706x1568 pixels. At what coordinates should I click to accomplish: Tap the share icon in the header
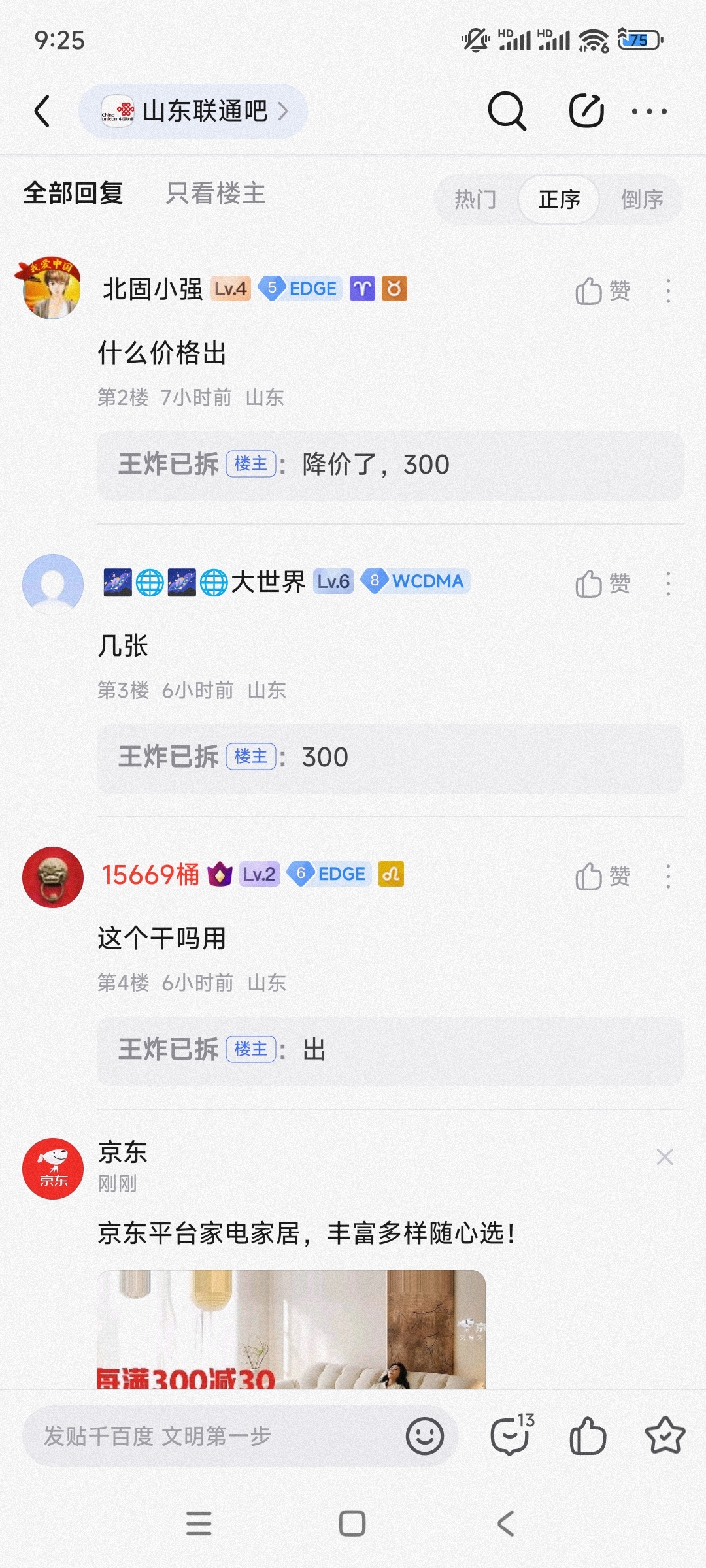[x=586, y=111]
